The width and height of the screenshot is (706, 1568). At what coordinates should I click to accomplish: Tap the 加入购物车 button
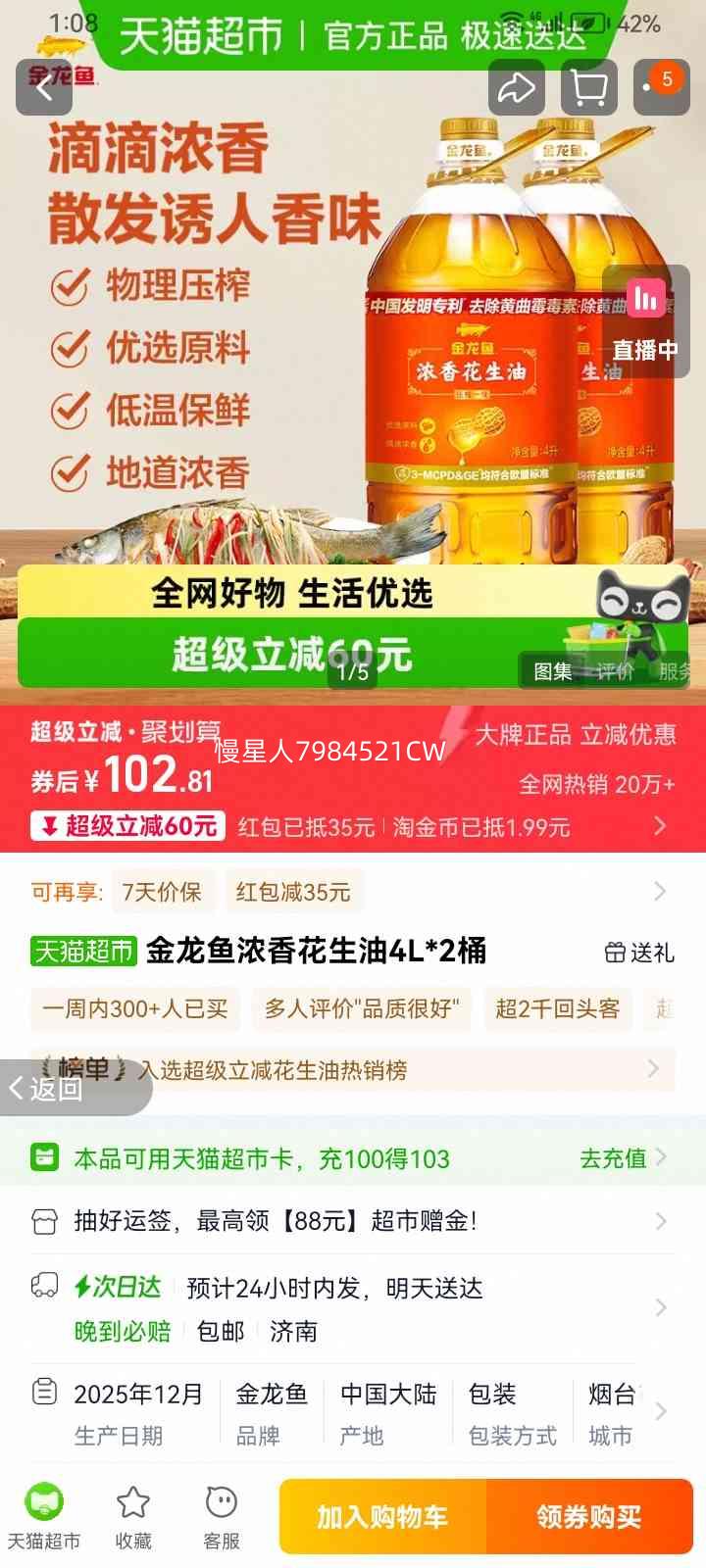pos(380,1515)
